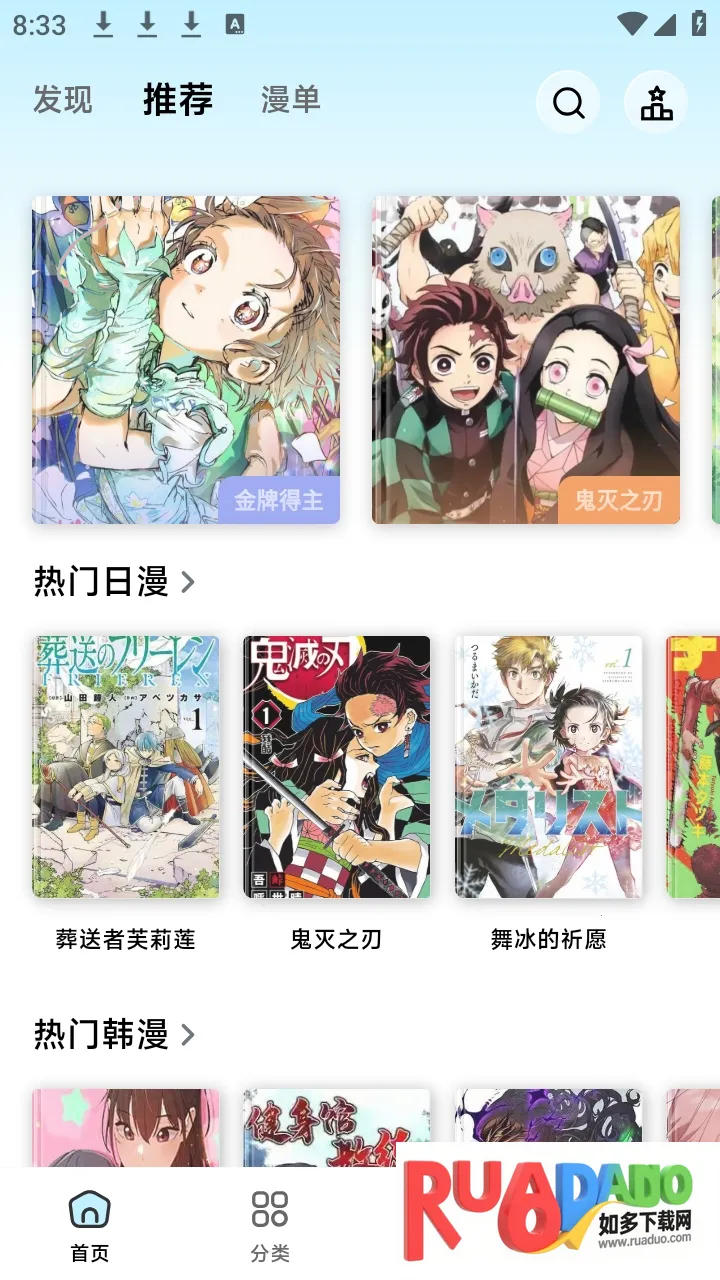Expand the 热门韩漫 section

pos(114,1034)
